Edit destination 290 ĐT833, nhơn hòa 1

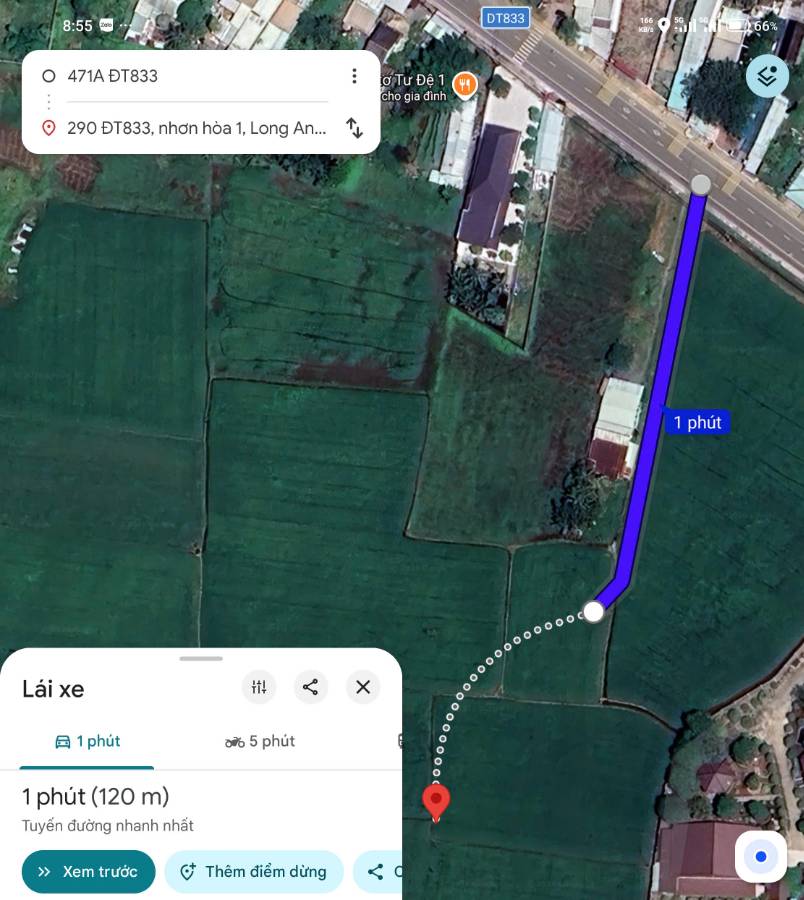click(x=197, y=127)
